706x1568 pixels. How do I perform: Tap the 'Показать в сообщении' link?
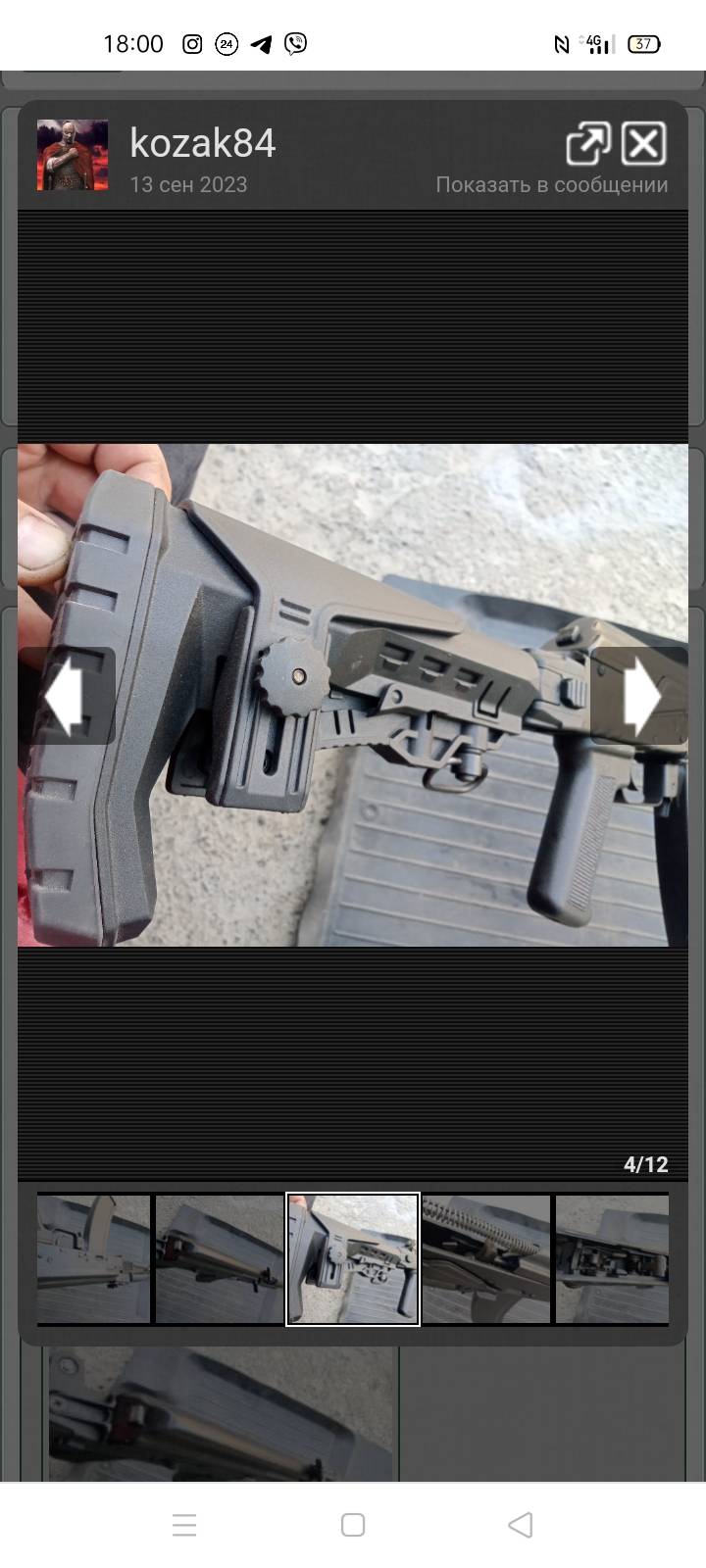[552, 184]
